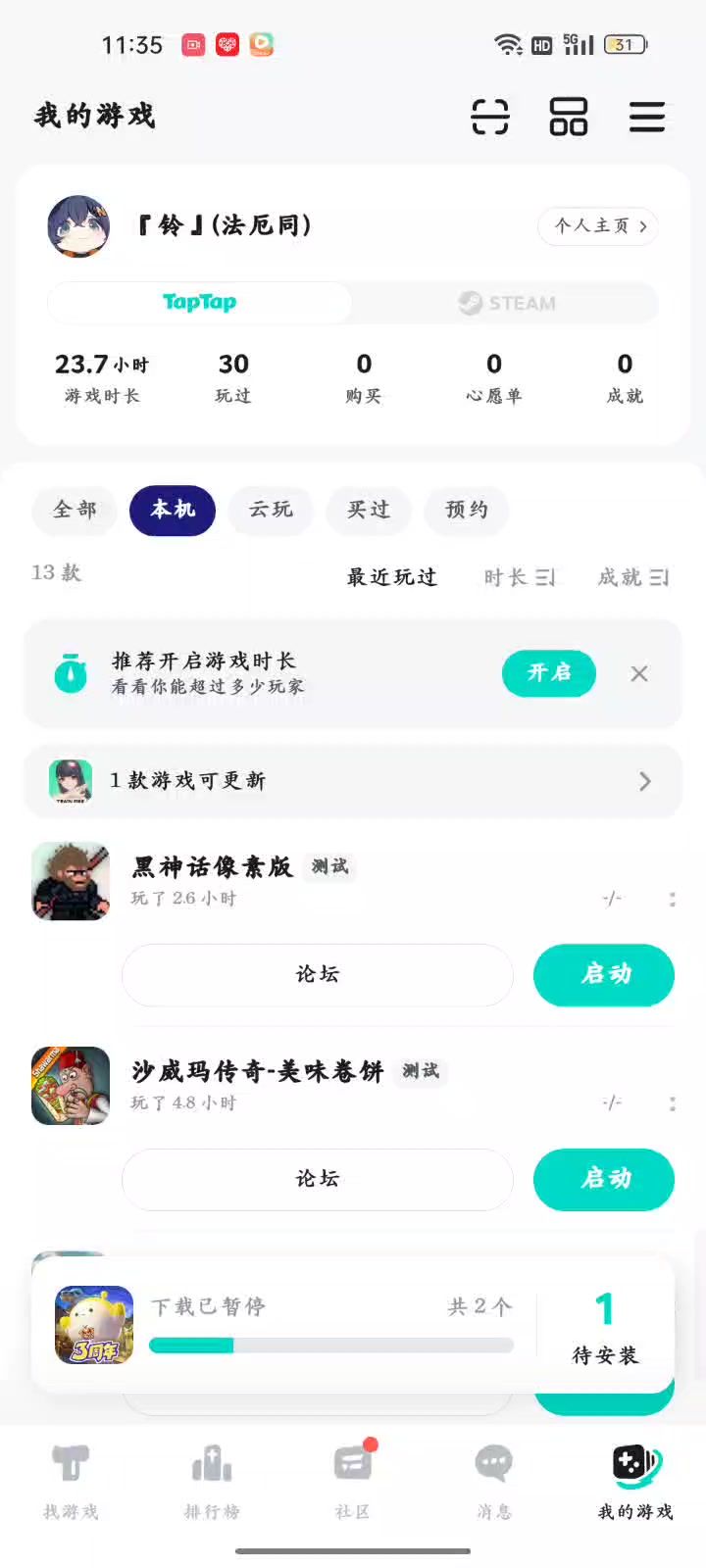Dismiss the 推荐开启游戏时长 banner
Image resolution: width=706 pixels, height=1568 pixels.
click(x=639, y=673)
